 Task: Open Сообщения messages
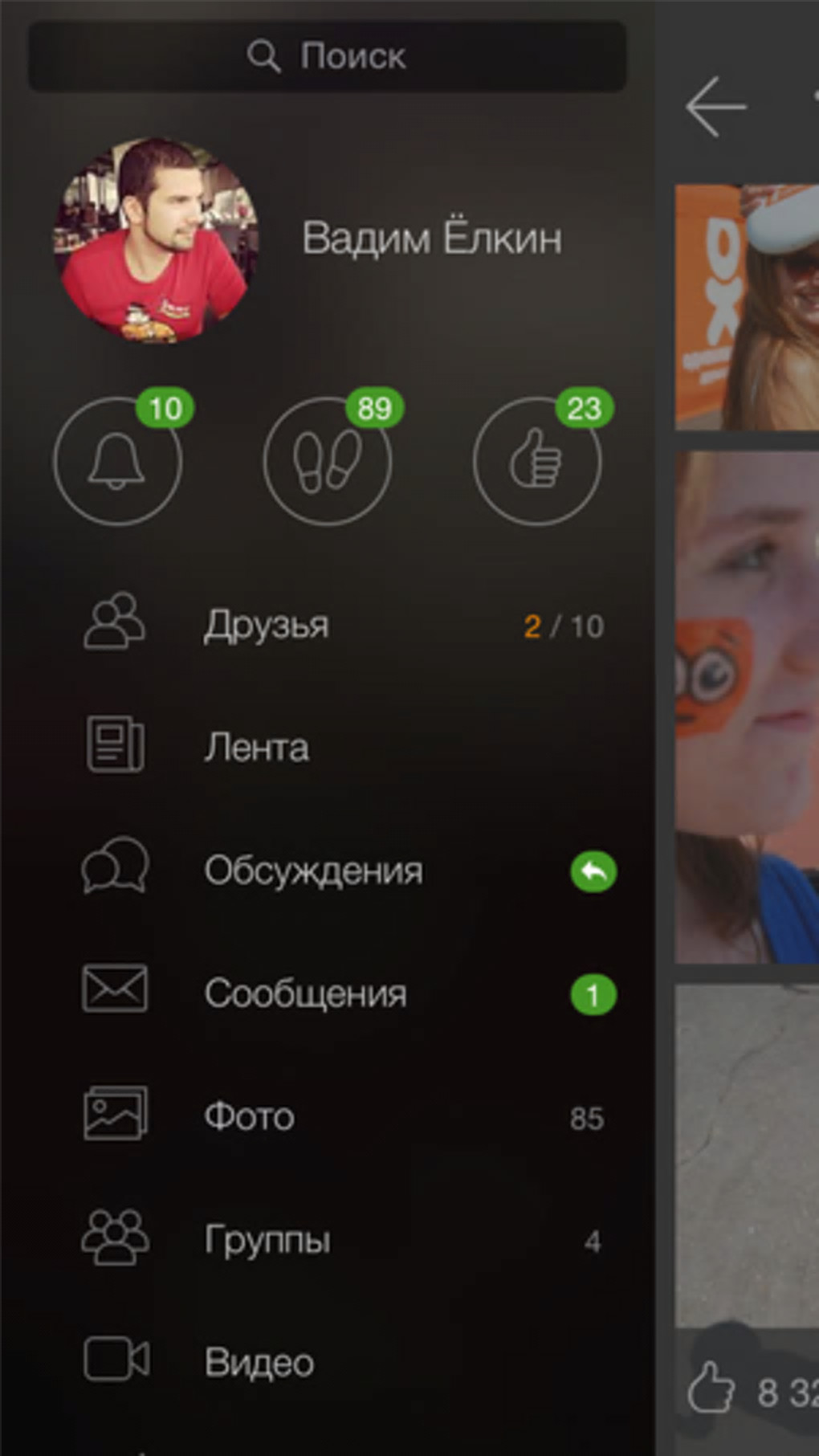click(305, 993)
